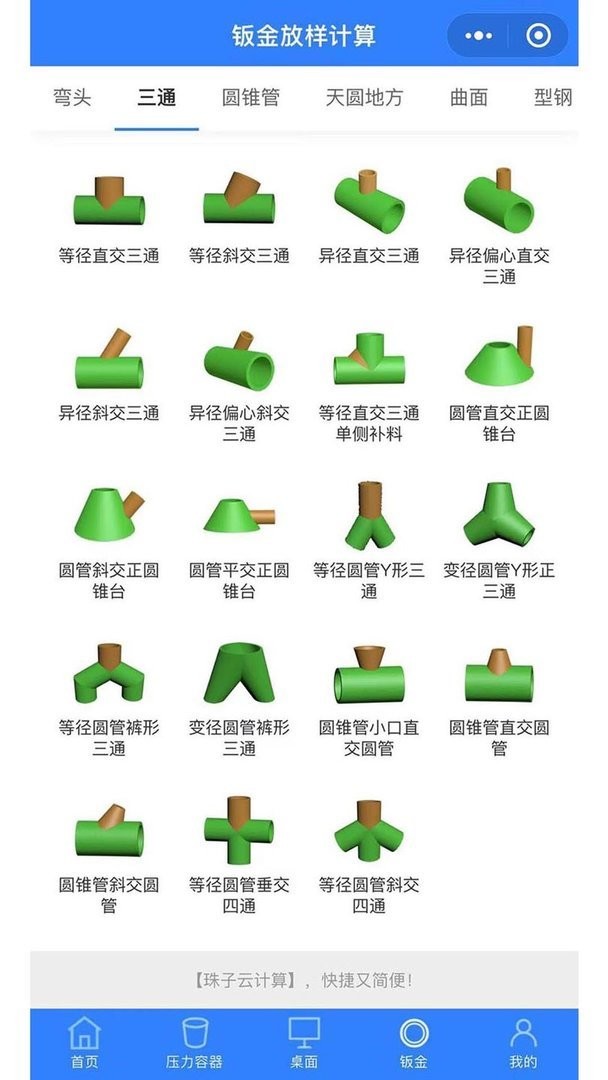The height and width of the screenshot is (1080, 608).
Task: Go to the 首页 home tab
Action: [85, 1043]
